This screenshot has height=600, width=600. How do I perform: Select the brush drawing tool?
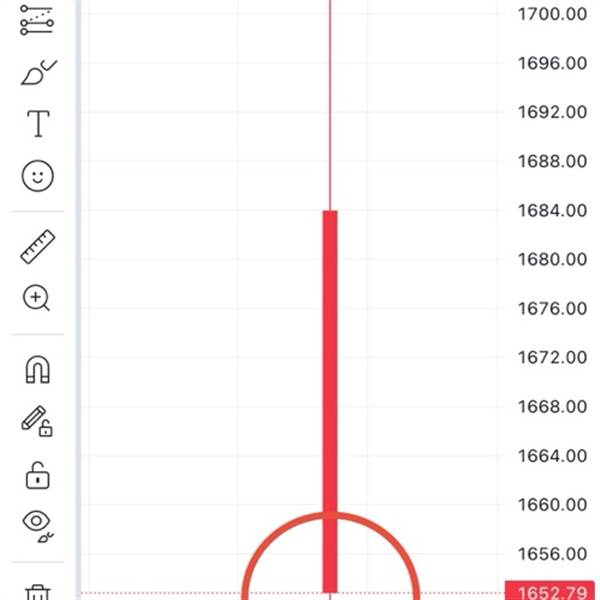(x=37, y=73)
